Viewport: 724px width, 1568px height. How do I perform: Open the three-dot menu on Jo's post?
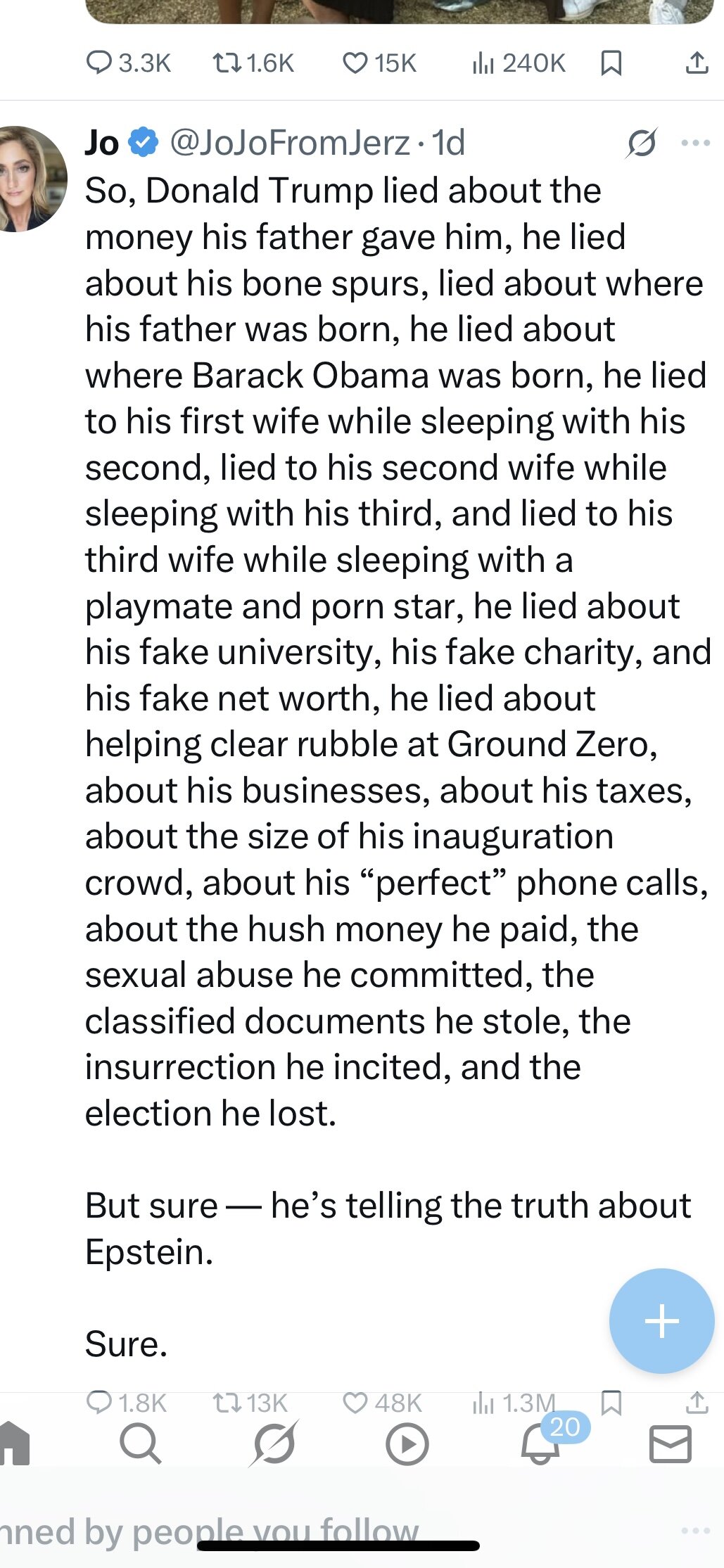click(x=696, y=143)
